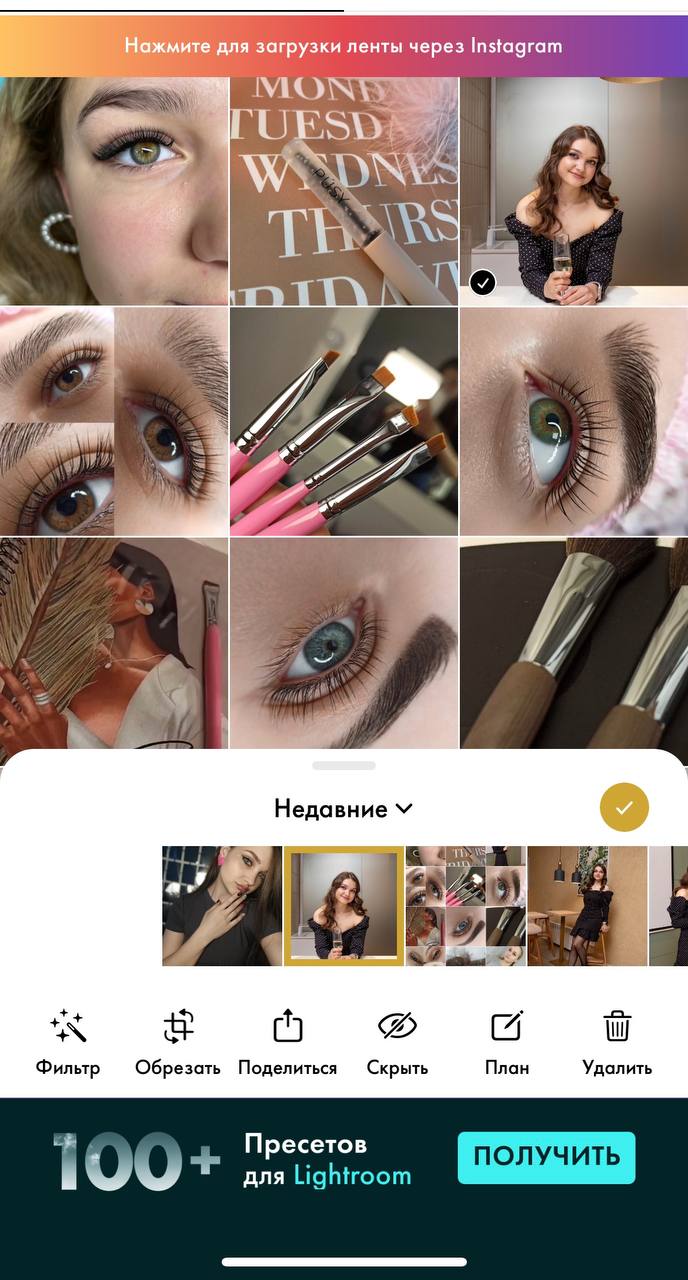The width and height of the screenshot is (688, 1280).
Task: Open the Фильтр tool
Action: tap(68, 1043)
